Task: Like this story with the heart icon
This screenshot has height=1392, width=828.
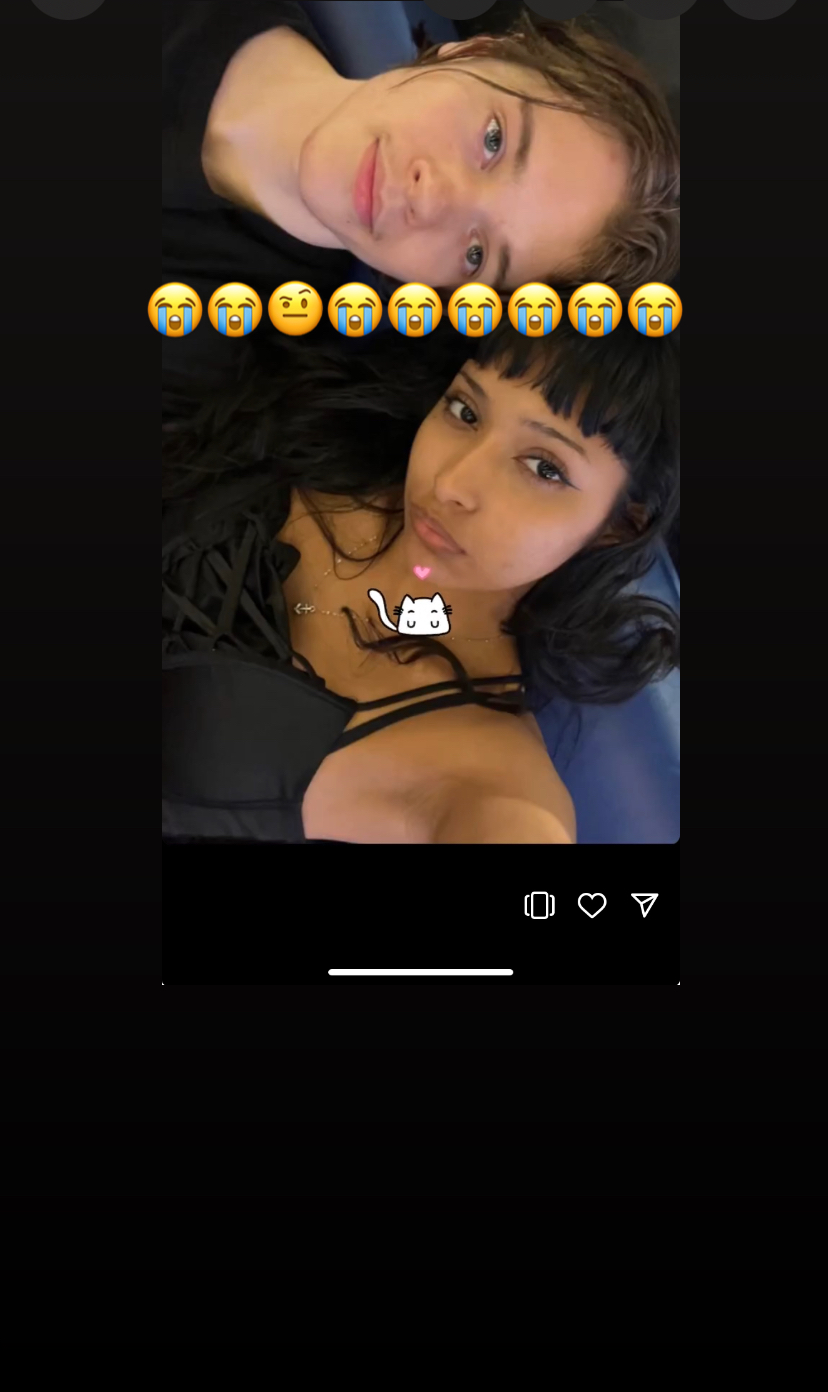Action: tap(592, 905)
